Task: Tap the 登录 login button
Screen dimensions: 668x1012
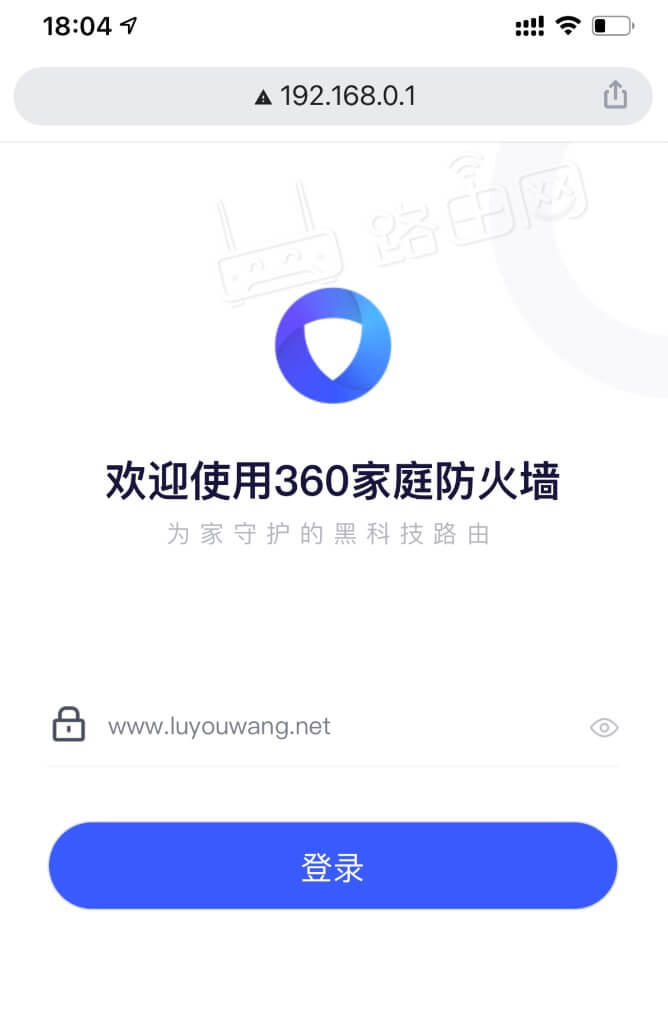Action: click(x=333, y=866)
